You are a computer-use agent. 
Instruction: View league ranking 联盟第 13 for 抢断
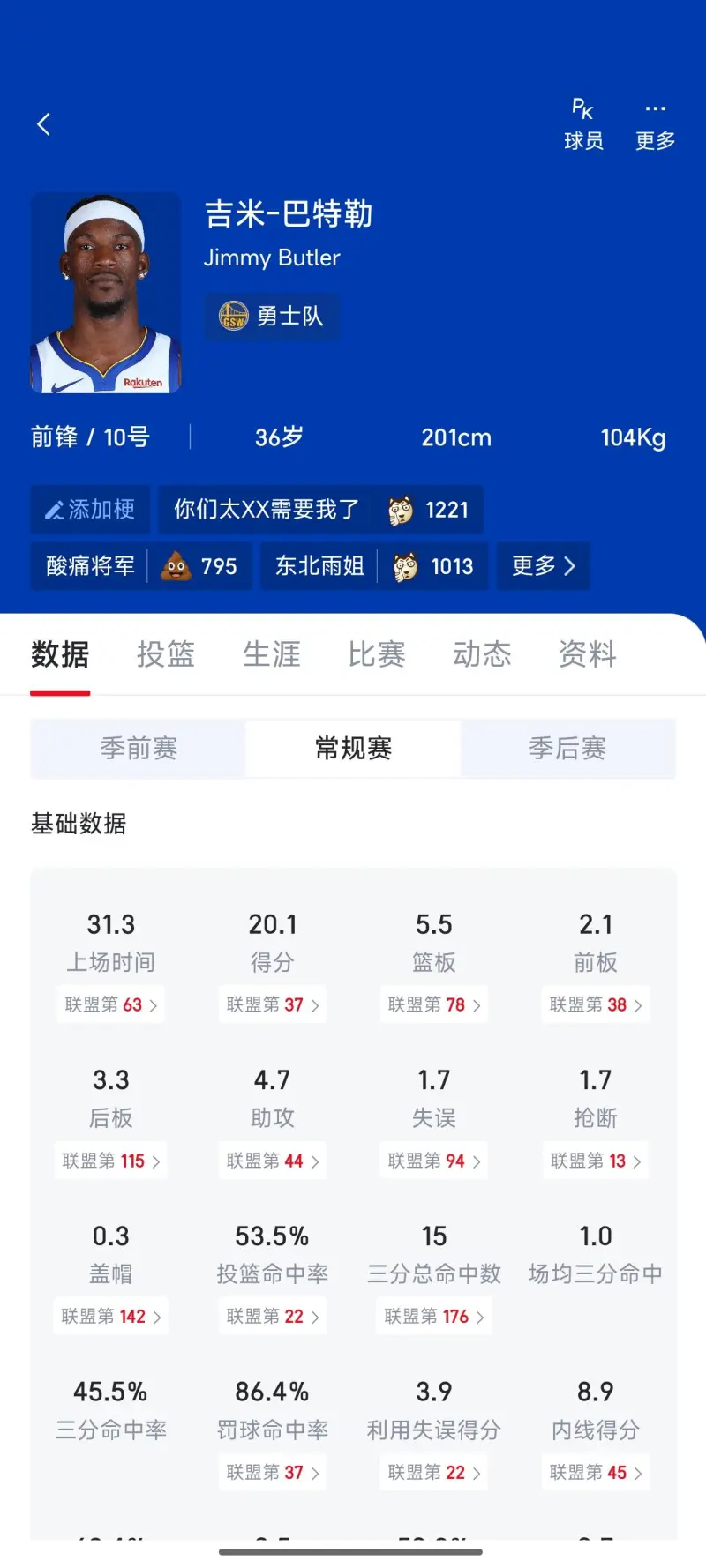pos(596,1161)
